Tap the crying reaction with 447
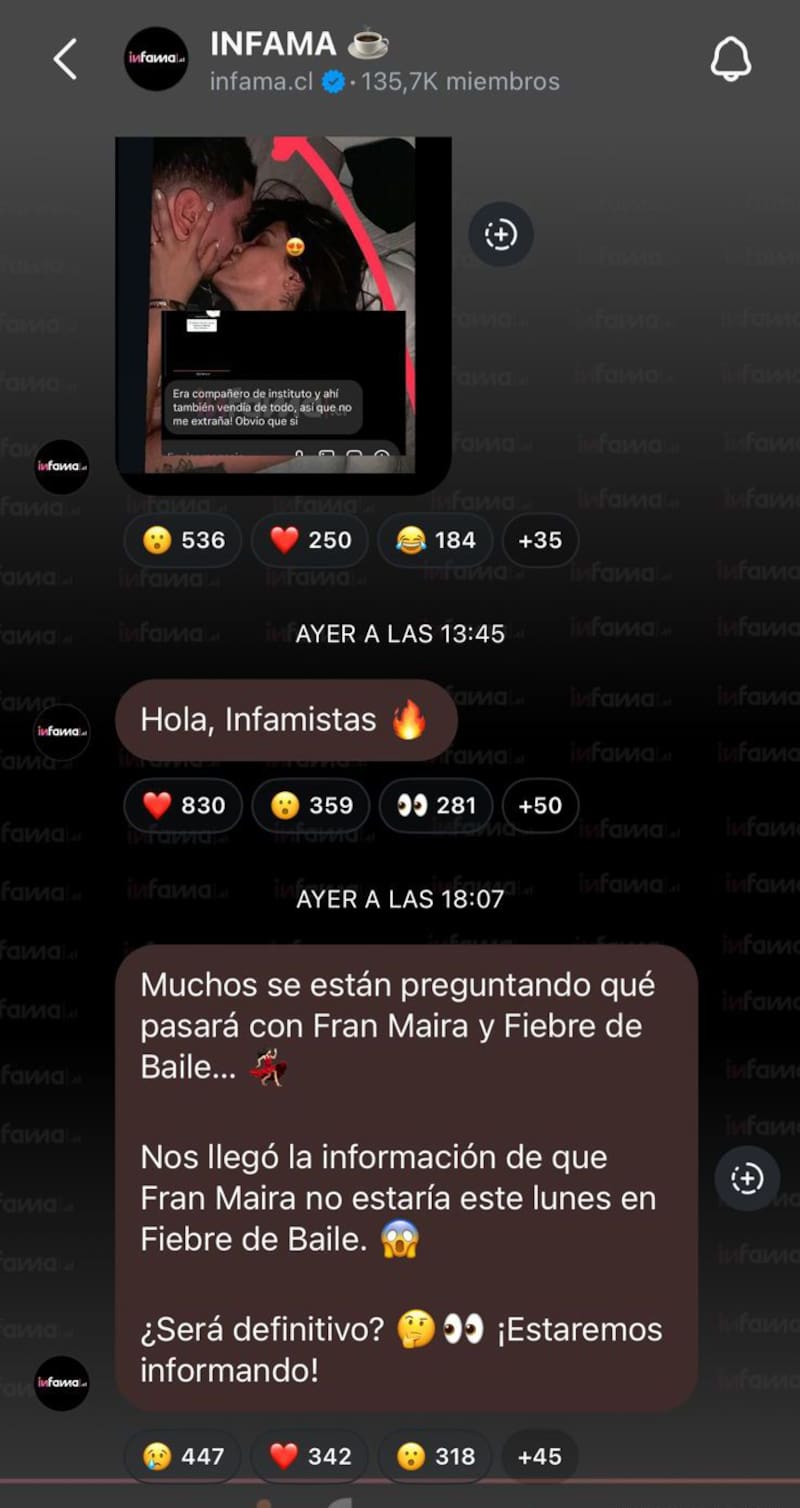The width and height of the screenshot is (800, 1508). 183,1456
